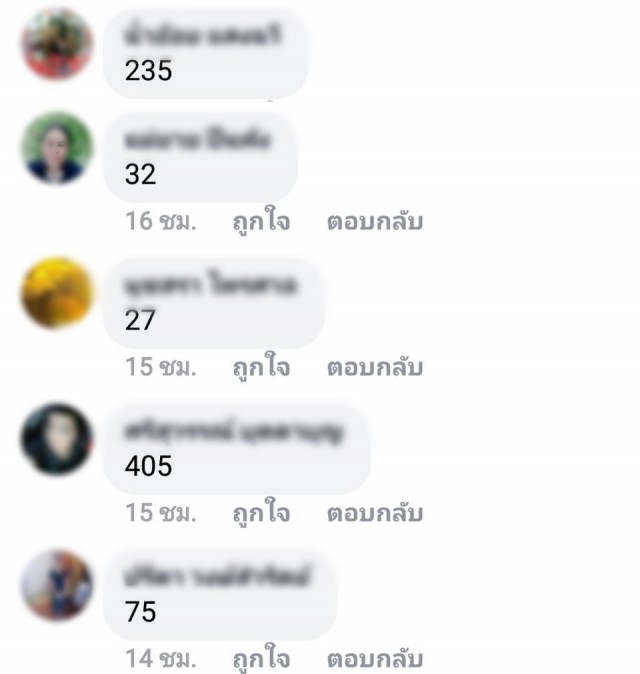Like the comment that says 27

click(261, 367)
